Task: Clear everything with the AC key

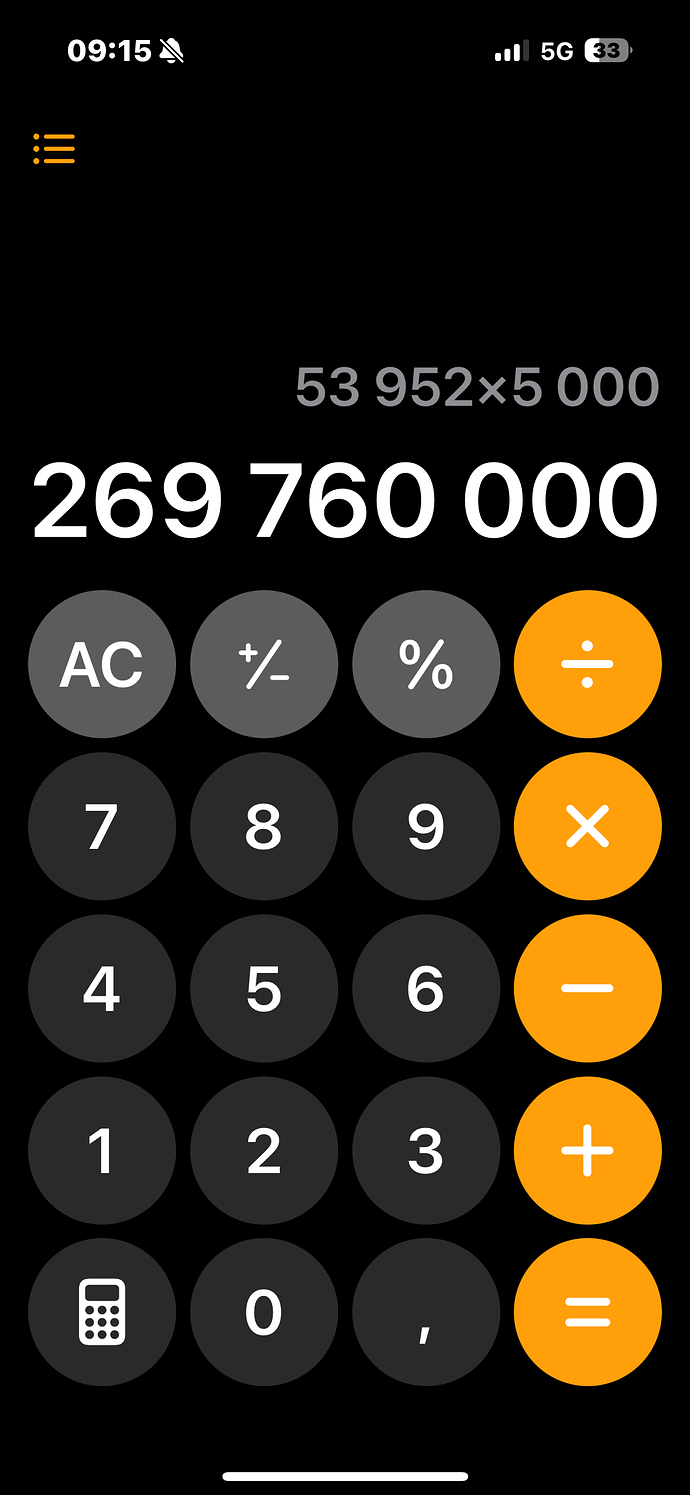Action: (x=102, y=664)
